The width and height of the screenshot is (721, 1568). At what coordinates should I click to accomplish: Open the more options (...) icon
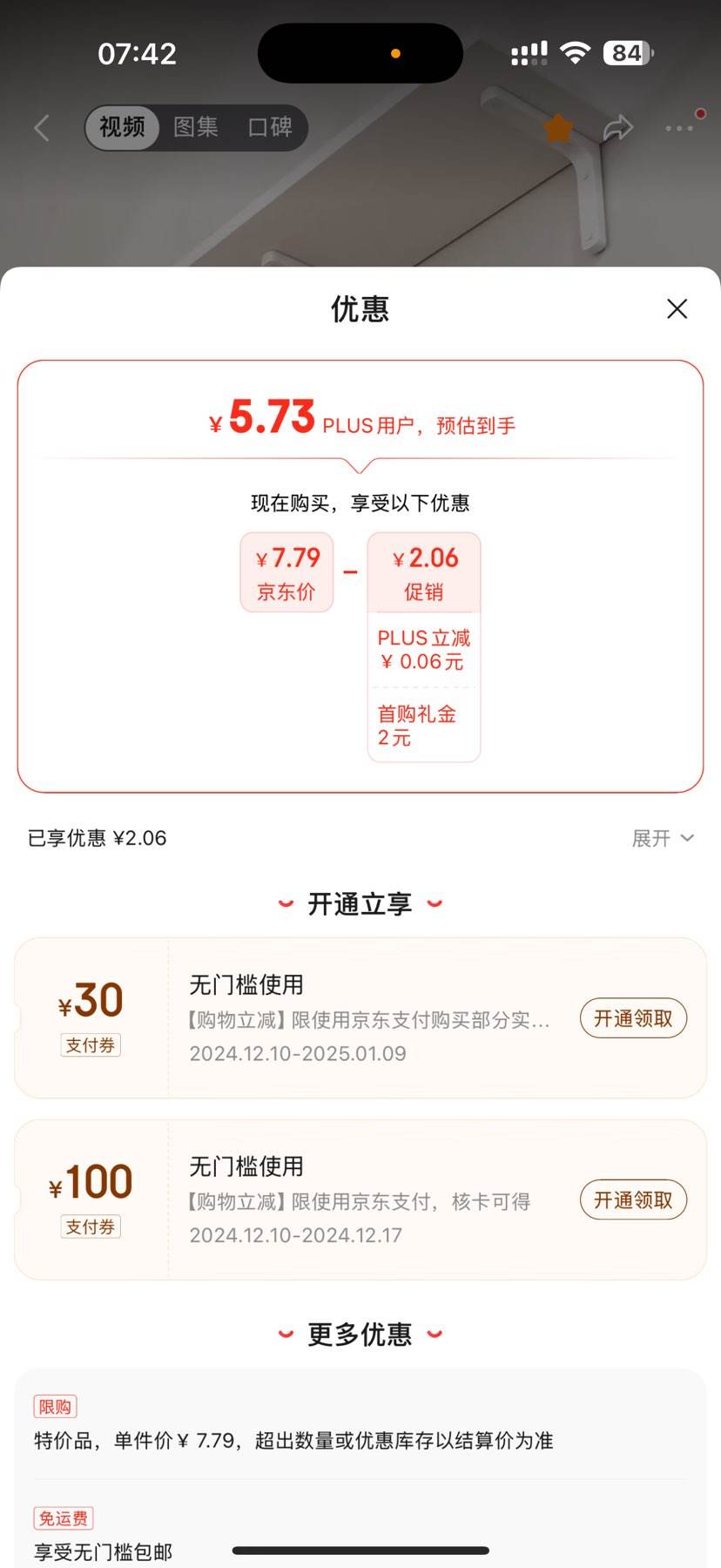[678, 128]
